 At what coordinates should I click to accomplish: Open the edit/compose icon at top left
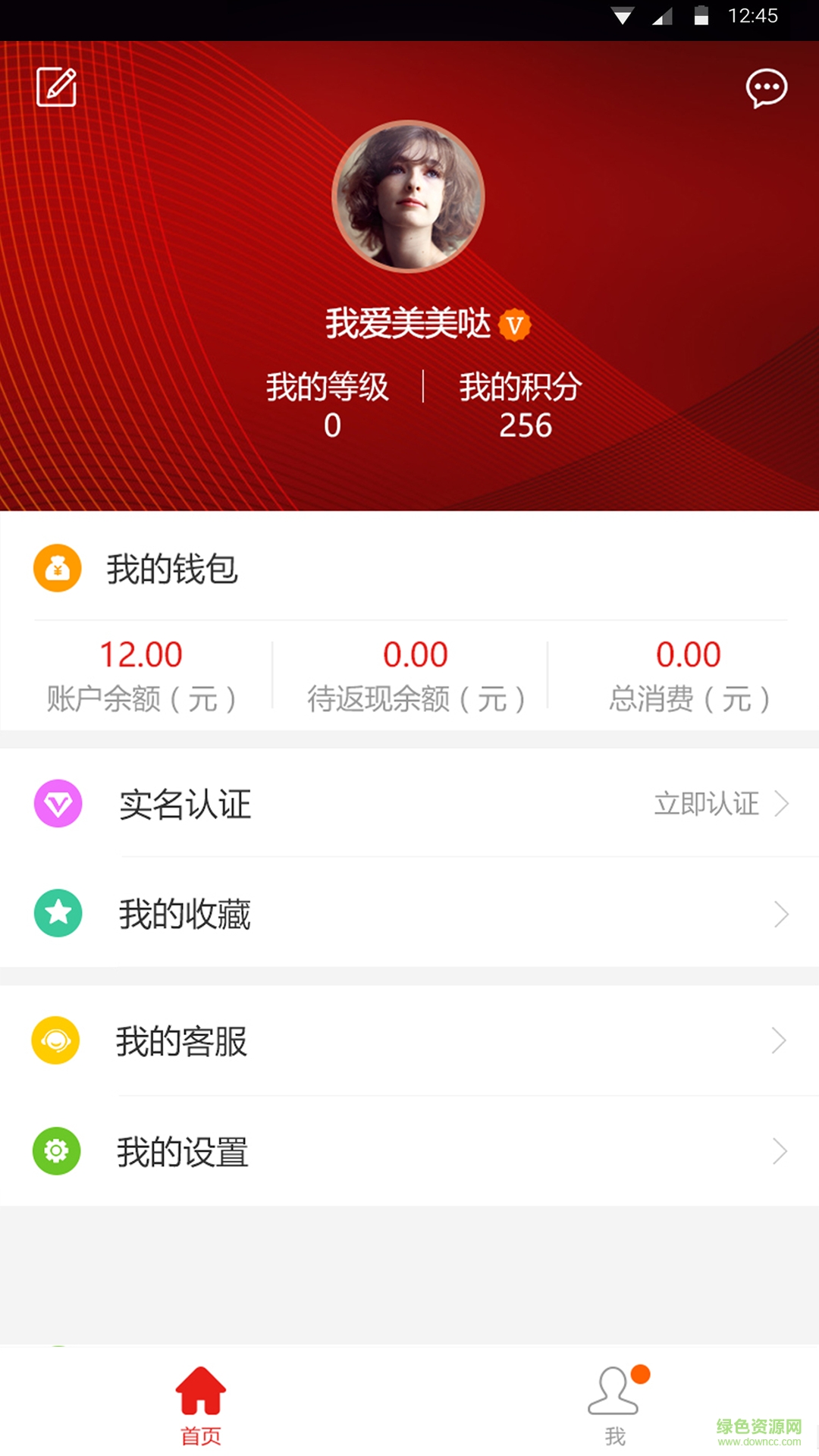tap(56, 87)
